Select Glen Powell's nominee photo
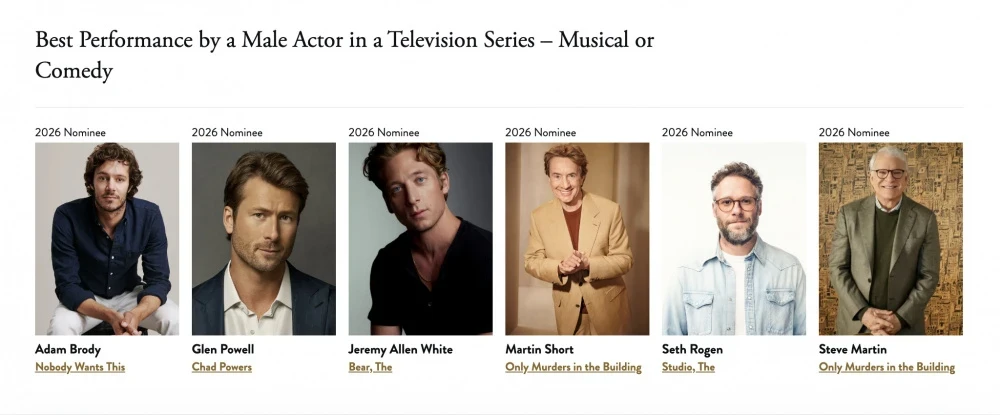The width and height of the screenshot is (1000, 415). click(264, 238)
